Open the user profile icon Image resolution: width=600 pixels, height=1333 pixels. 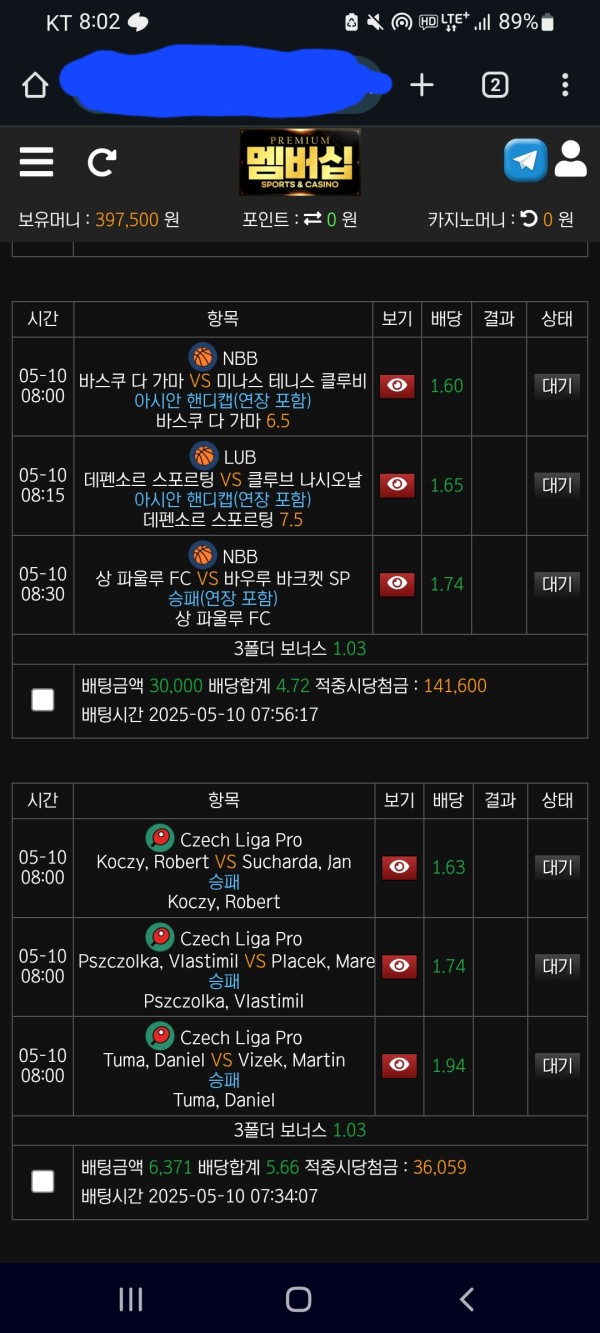(570, 160)
